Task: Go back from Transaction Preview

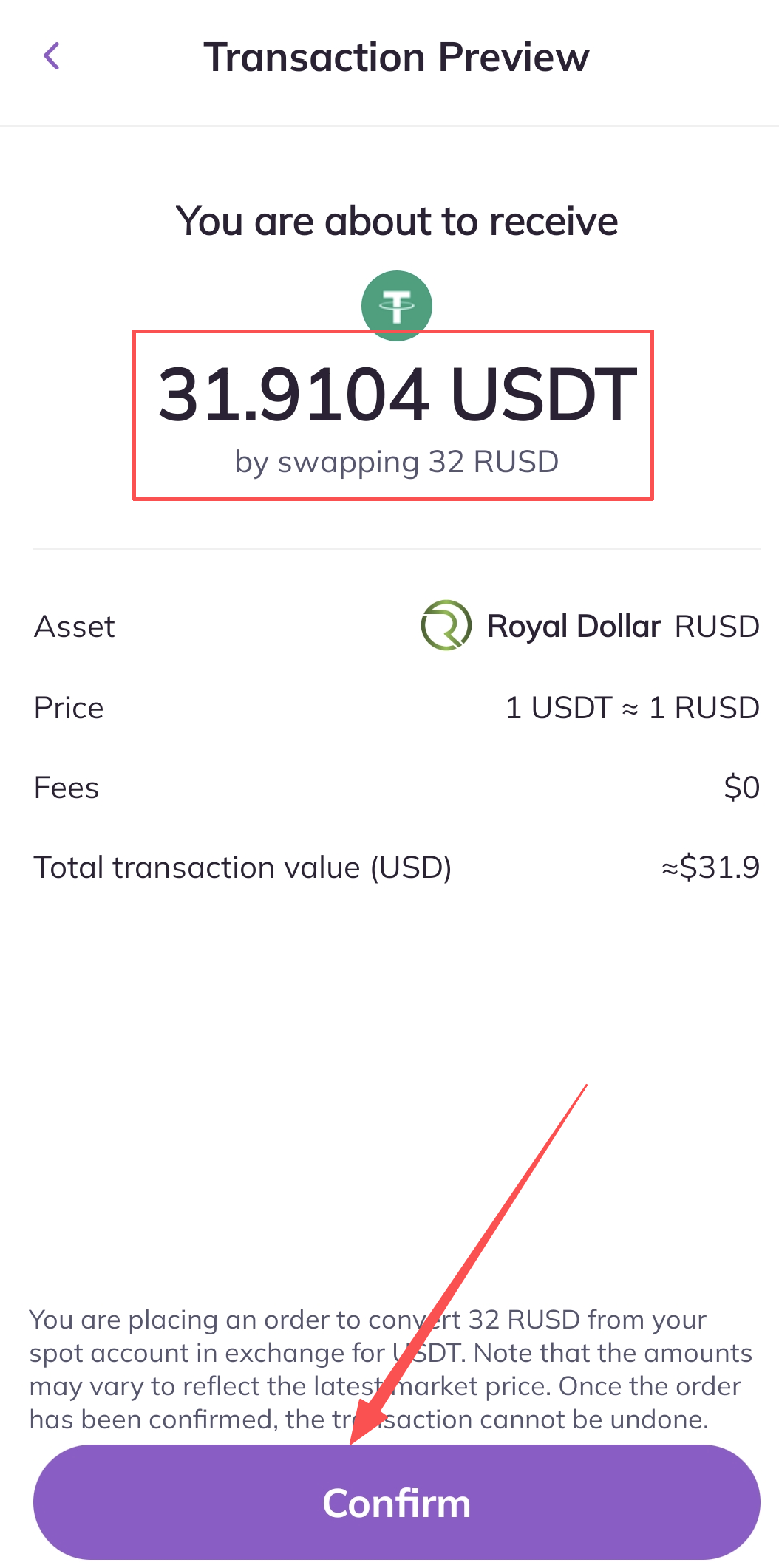Action: point(52,56)
